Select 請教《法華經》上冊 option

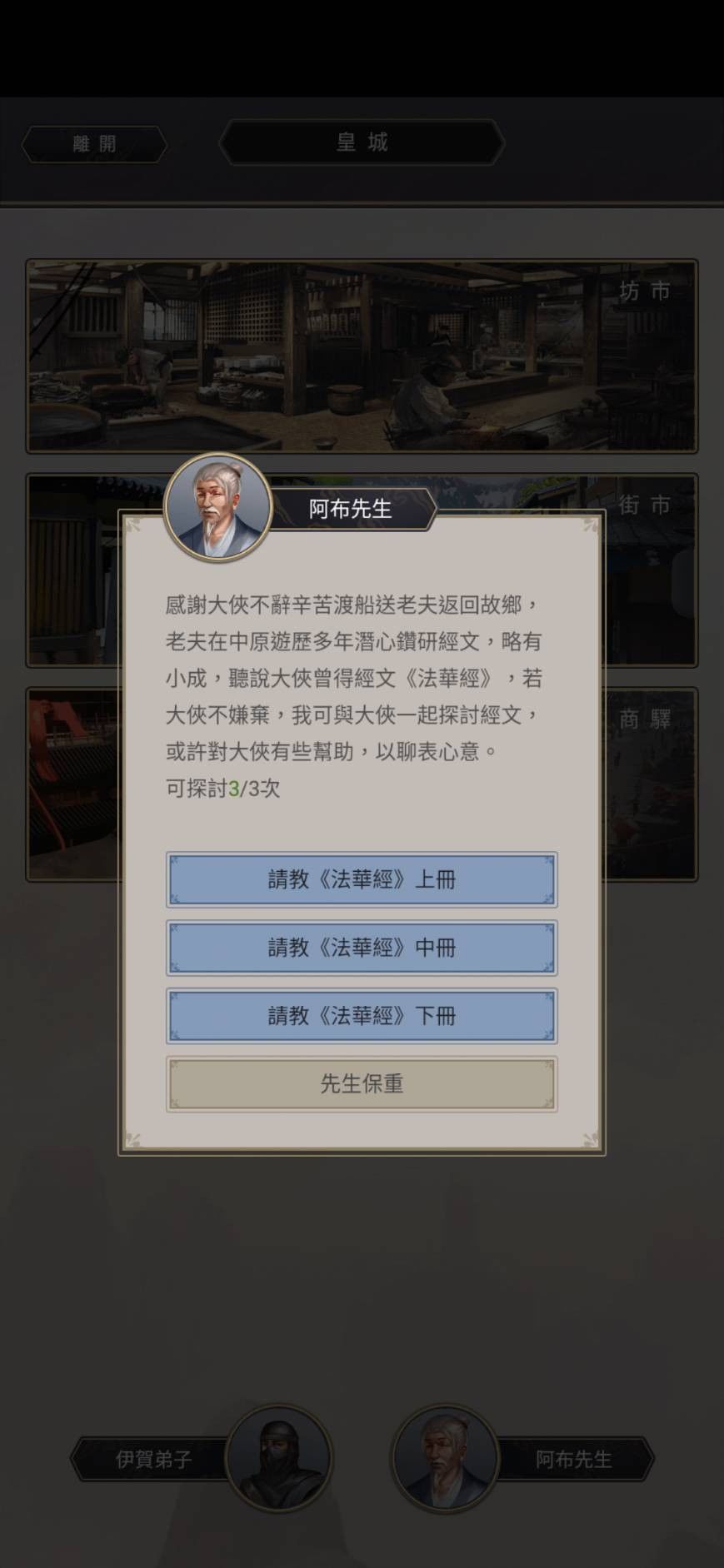362,879
